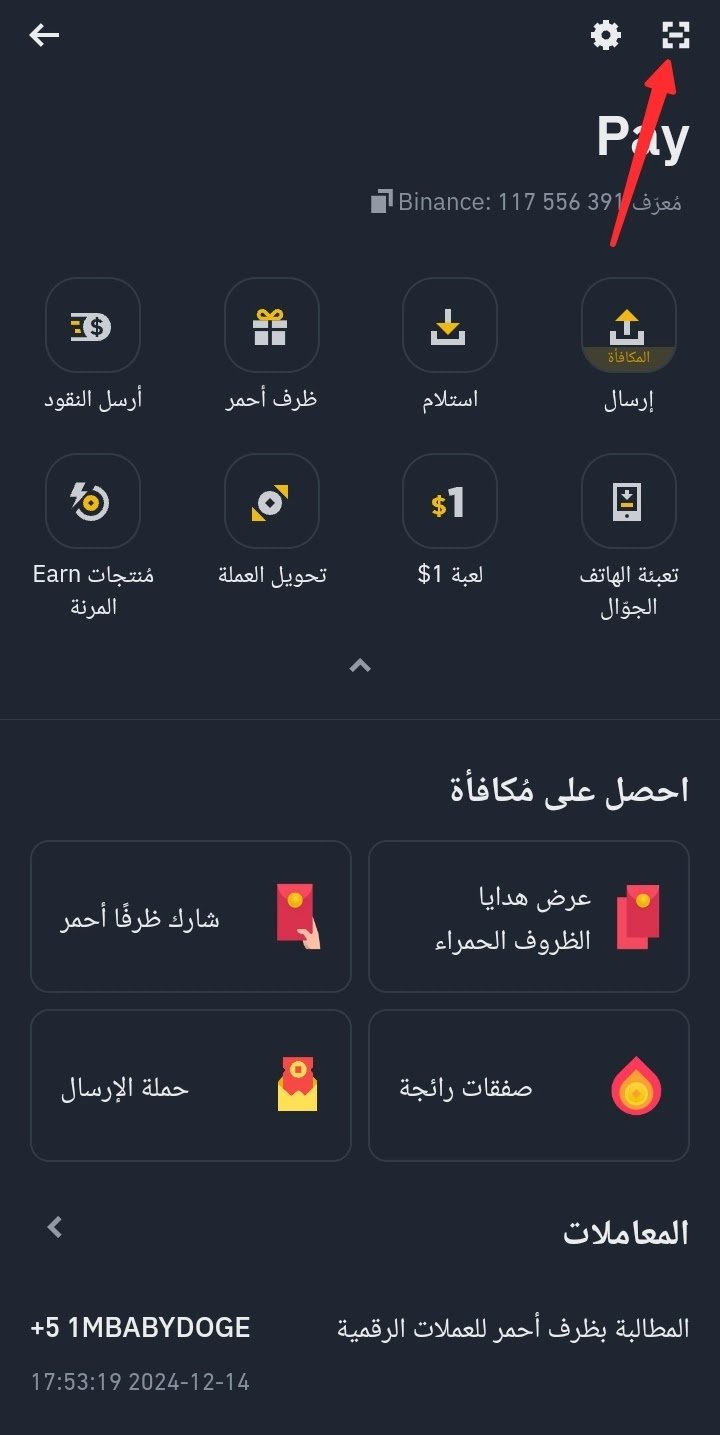This screenshot has height=1435, width=720.
Task: View all المعاملات transactions
Action: click(x=56, y=1227)
